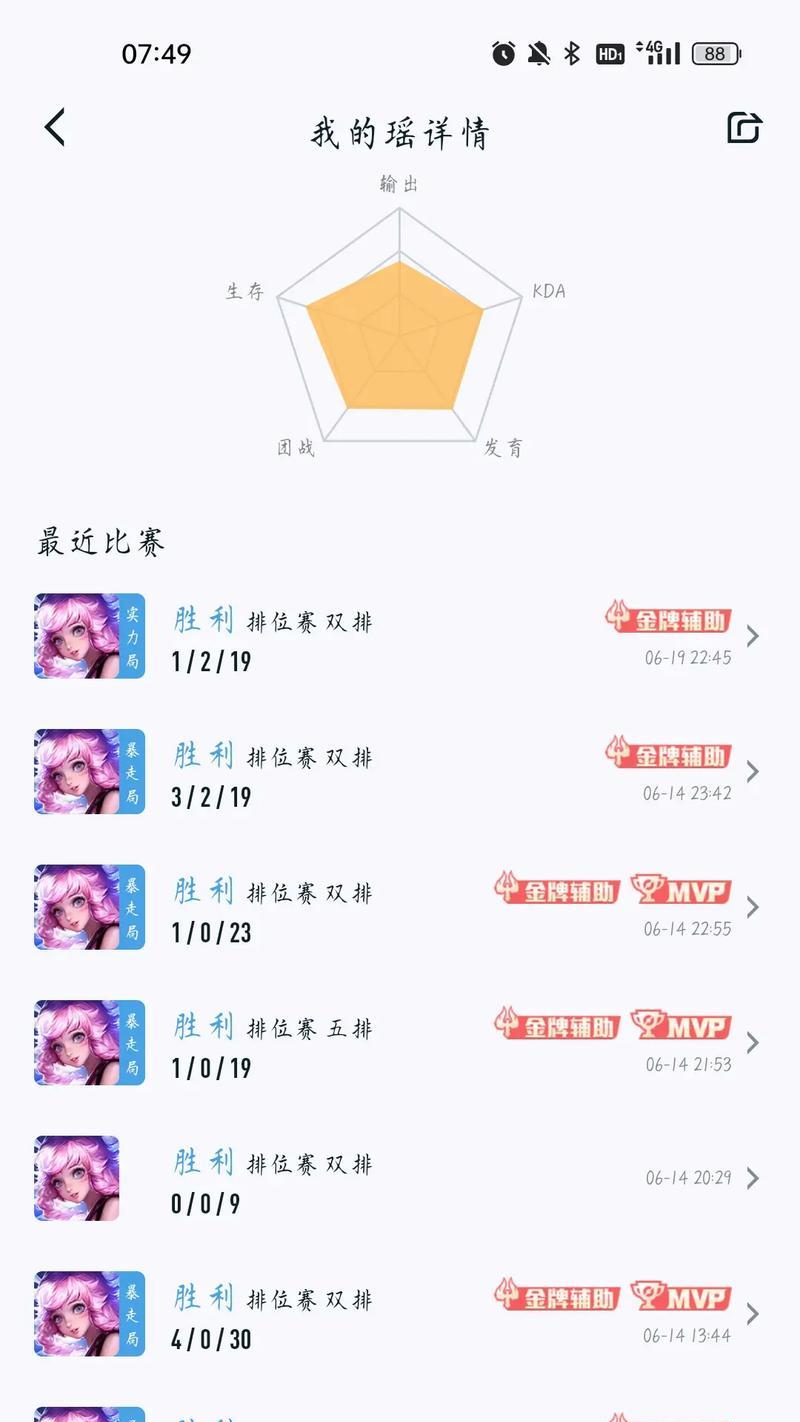View the 1/0/23 match from 06-14 22:55

400,908
